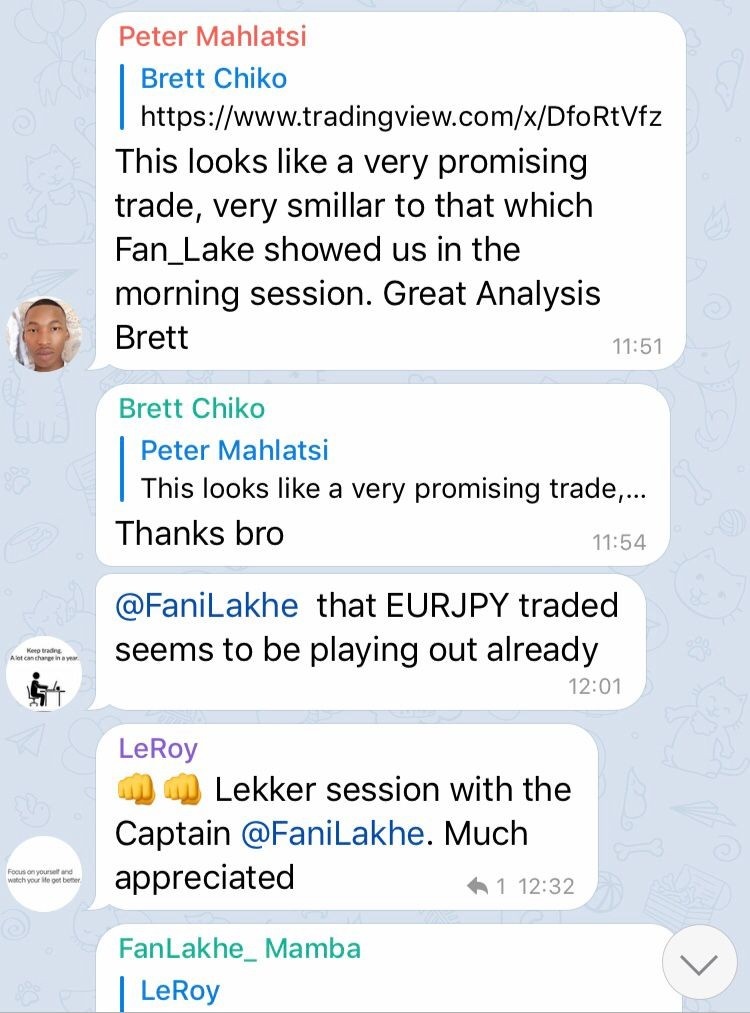
Task: View replies to LeRoy's Lekker session message
Action: (x=487, y=886)
